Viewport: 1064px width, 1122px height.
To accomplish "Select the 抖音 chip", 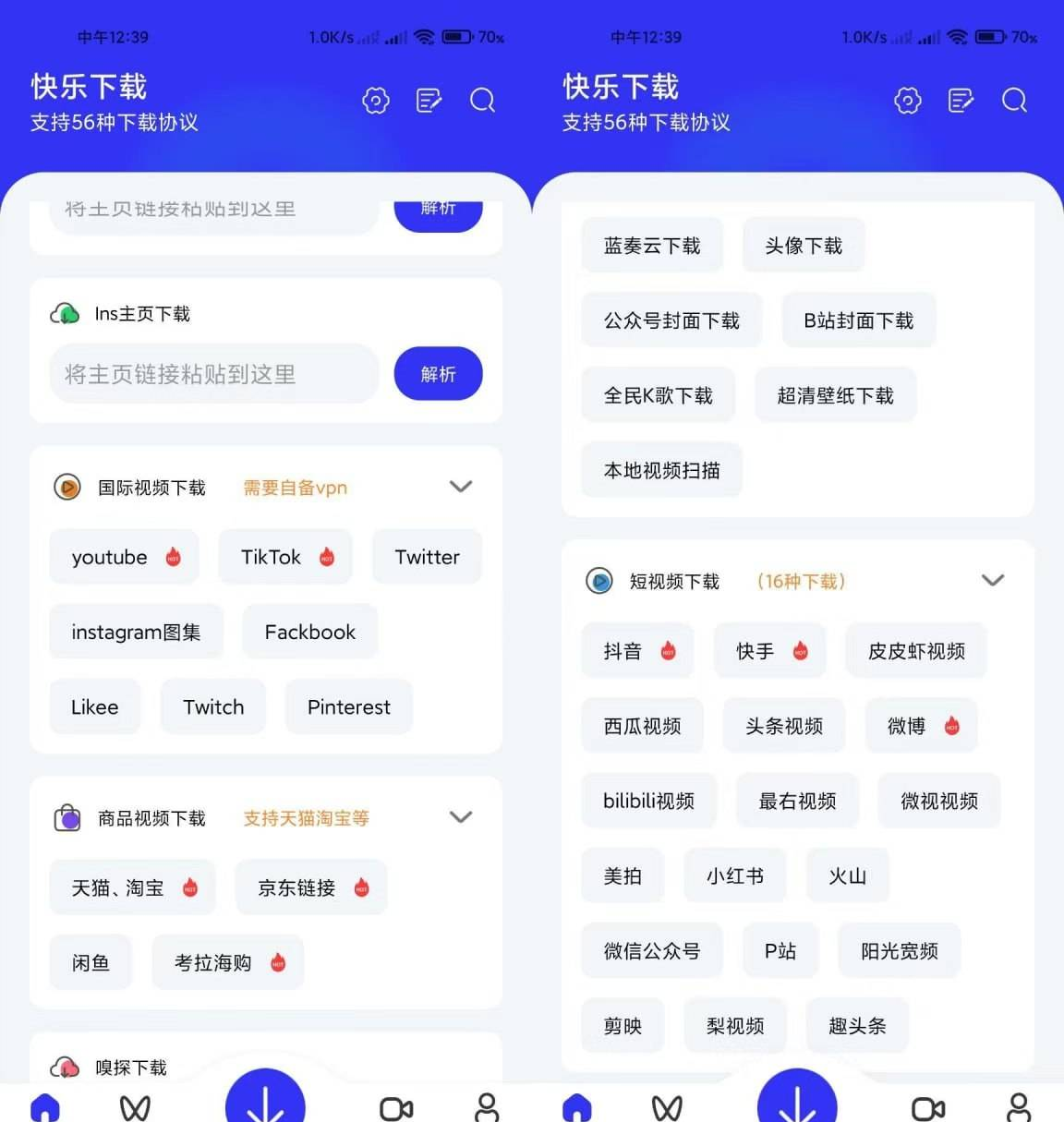I will tap(637, 651).
